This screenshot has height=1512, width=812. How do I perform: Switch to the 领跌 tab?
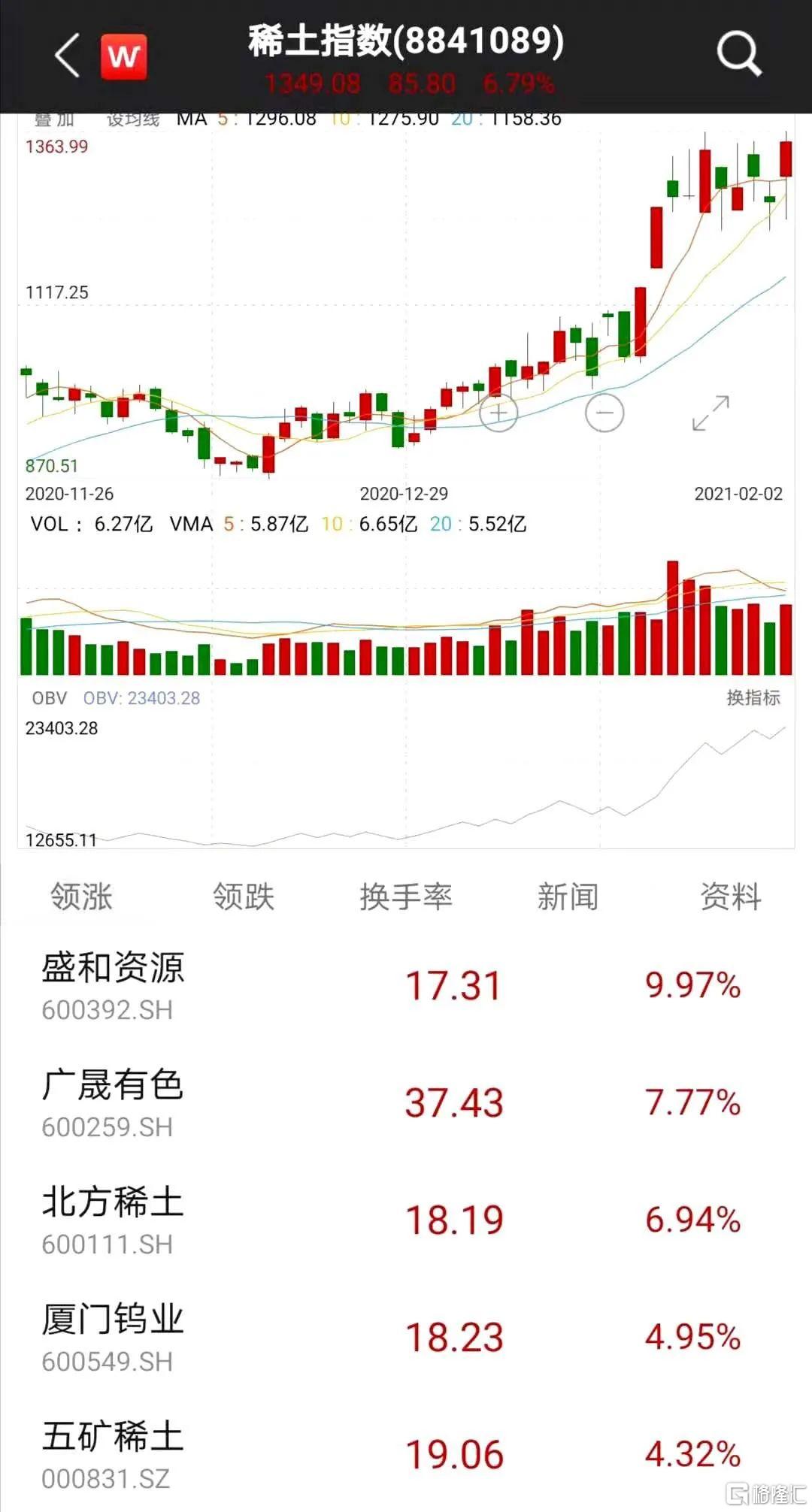244,897
